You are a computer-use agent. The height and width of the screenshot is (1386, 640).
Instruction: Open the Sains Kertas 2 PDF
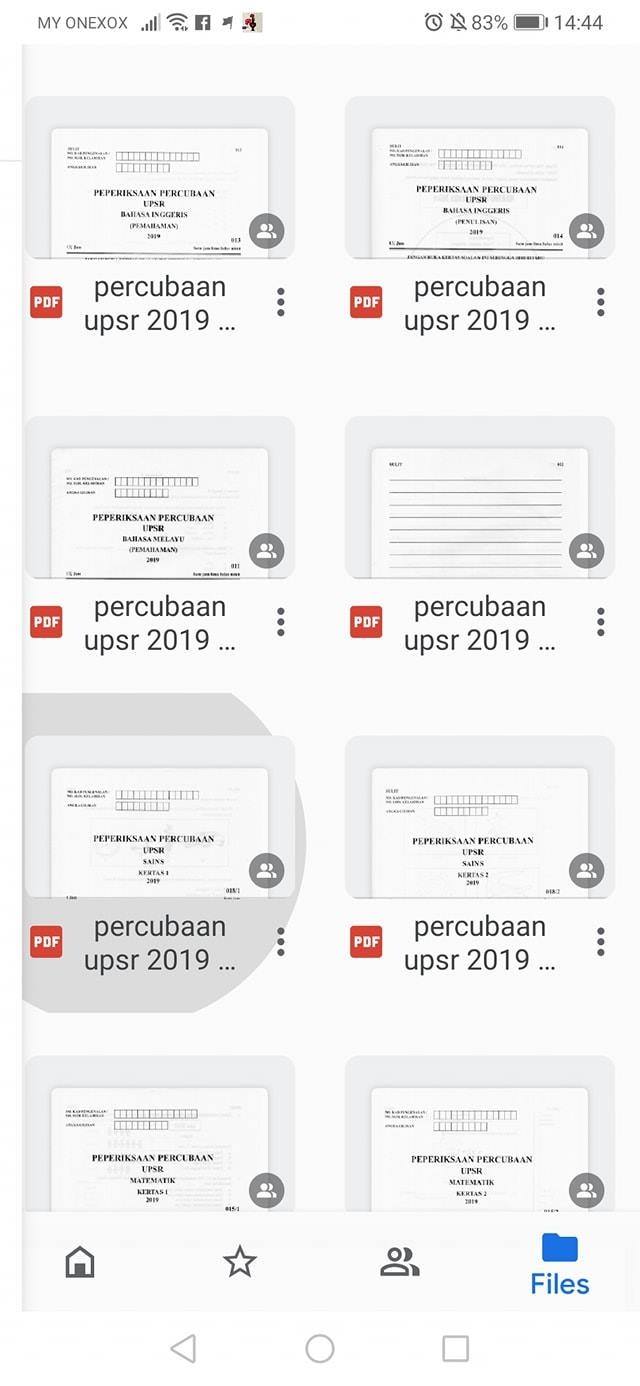480,817
